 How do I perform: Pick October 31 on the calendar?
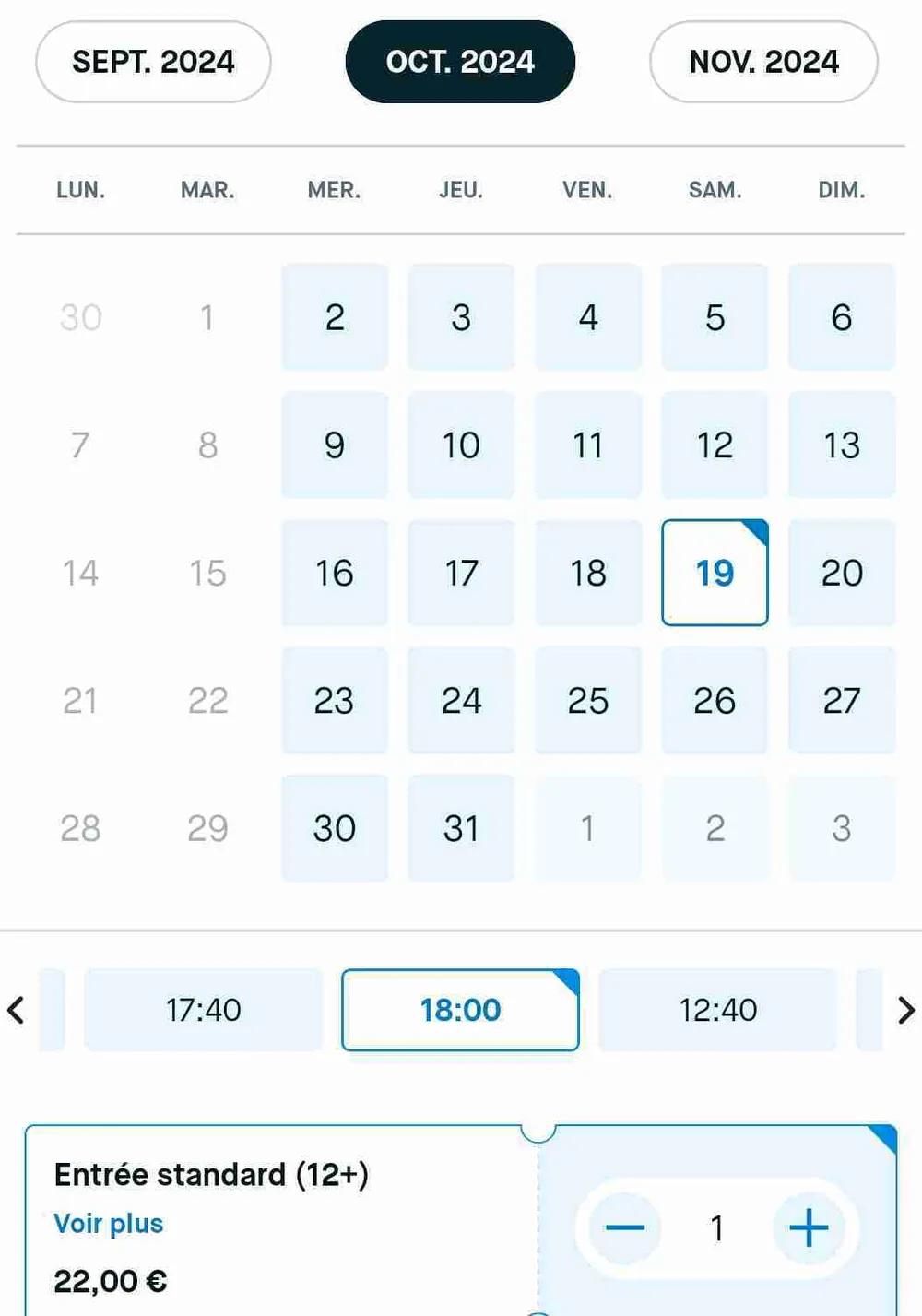(x=461, y=828)
